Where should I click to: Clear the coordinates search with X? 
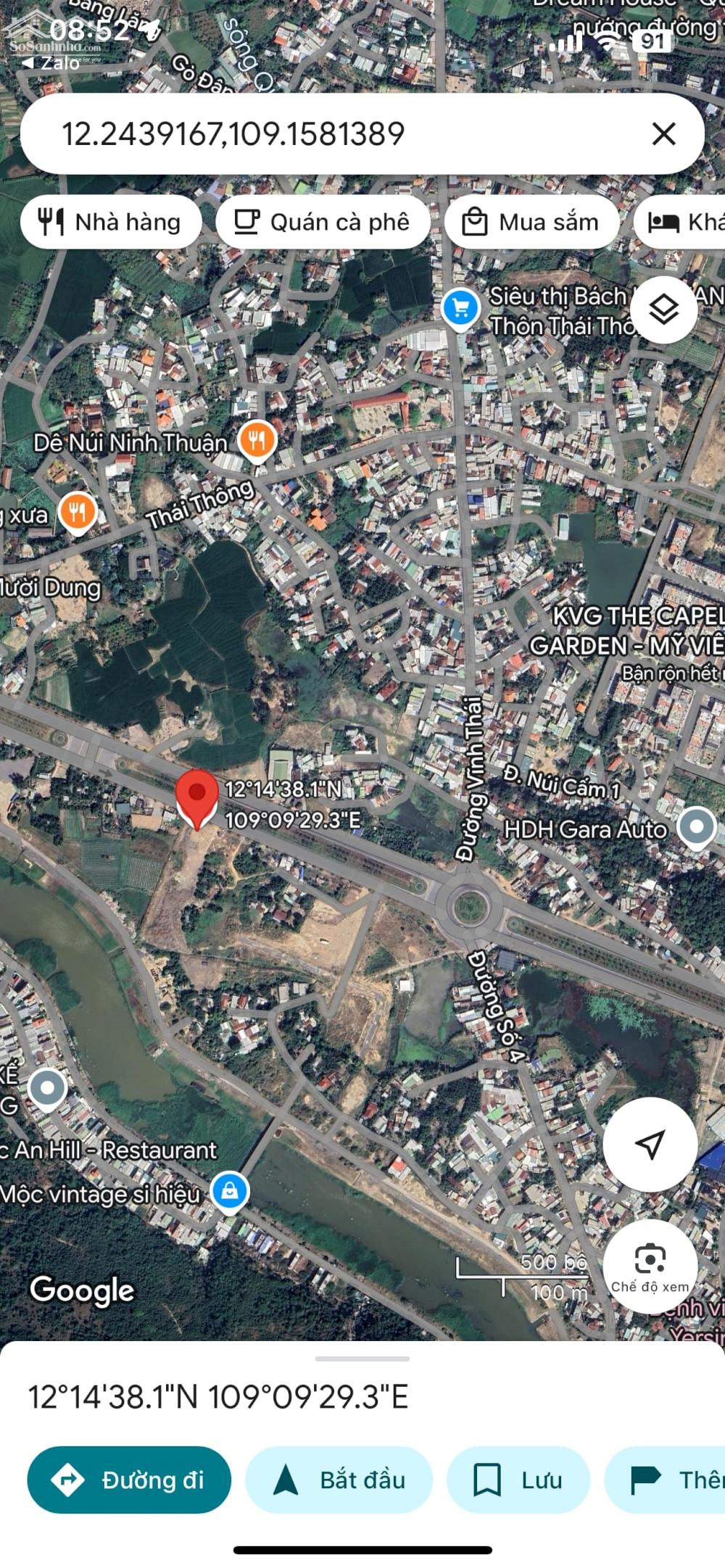663,134
